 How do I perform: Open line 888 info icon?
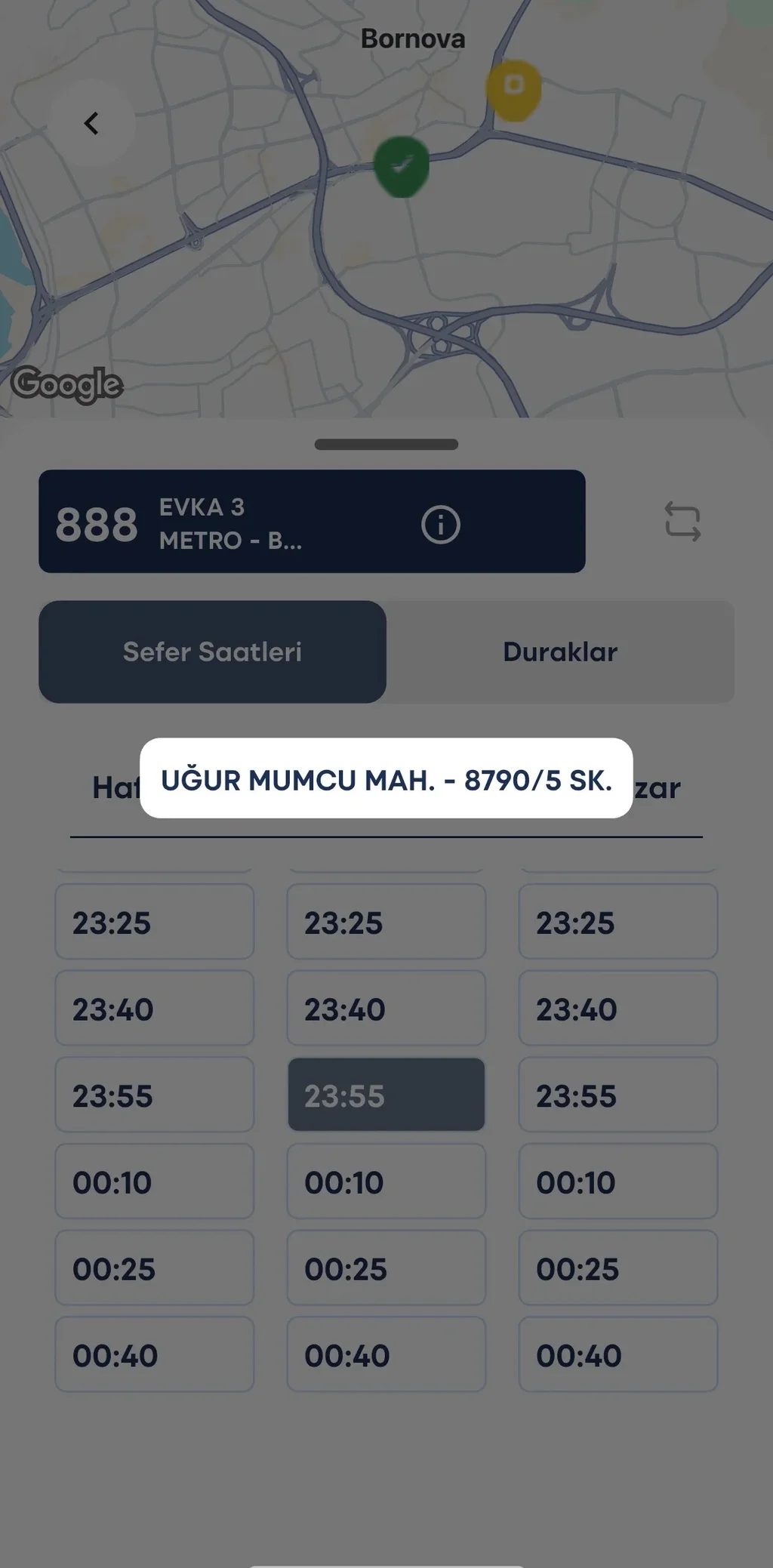coord(440,524)
